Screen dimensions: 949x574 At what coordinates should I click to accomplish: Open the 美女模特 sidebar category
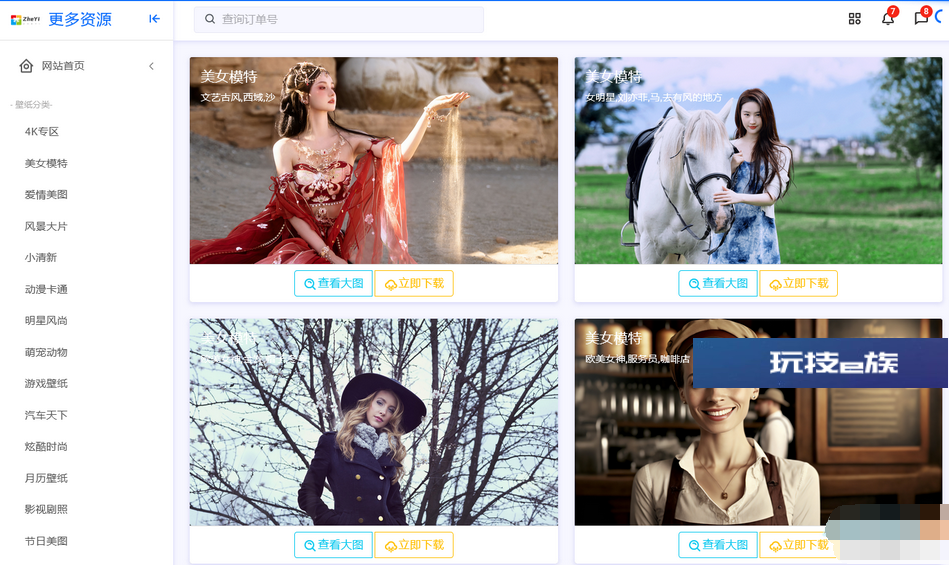tap(46, 163)
